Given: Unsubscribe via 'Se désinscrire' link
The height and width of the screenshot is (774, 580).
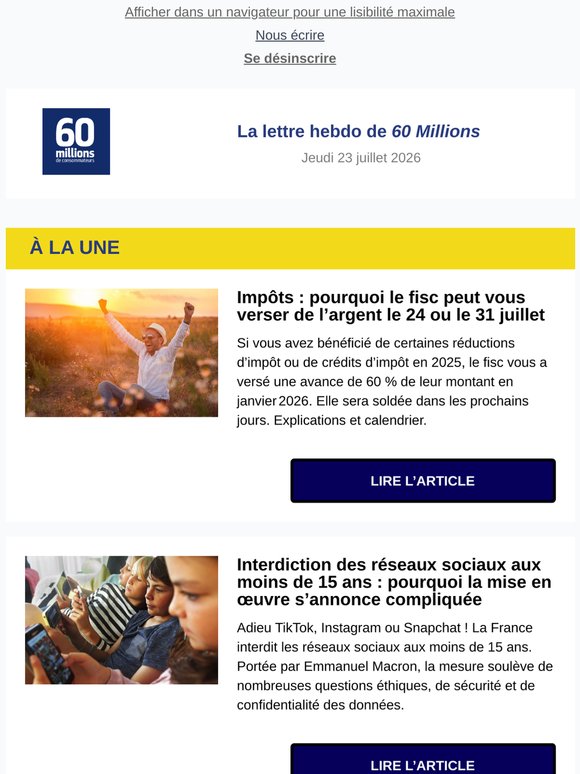Looking at the screenshot, I should click(290, 58).
